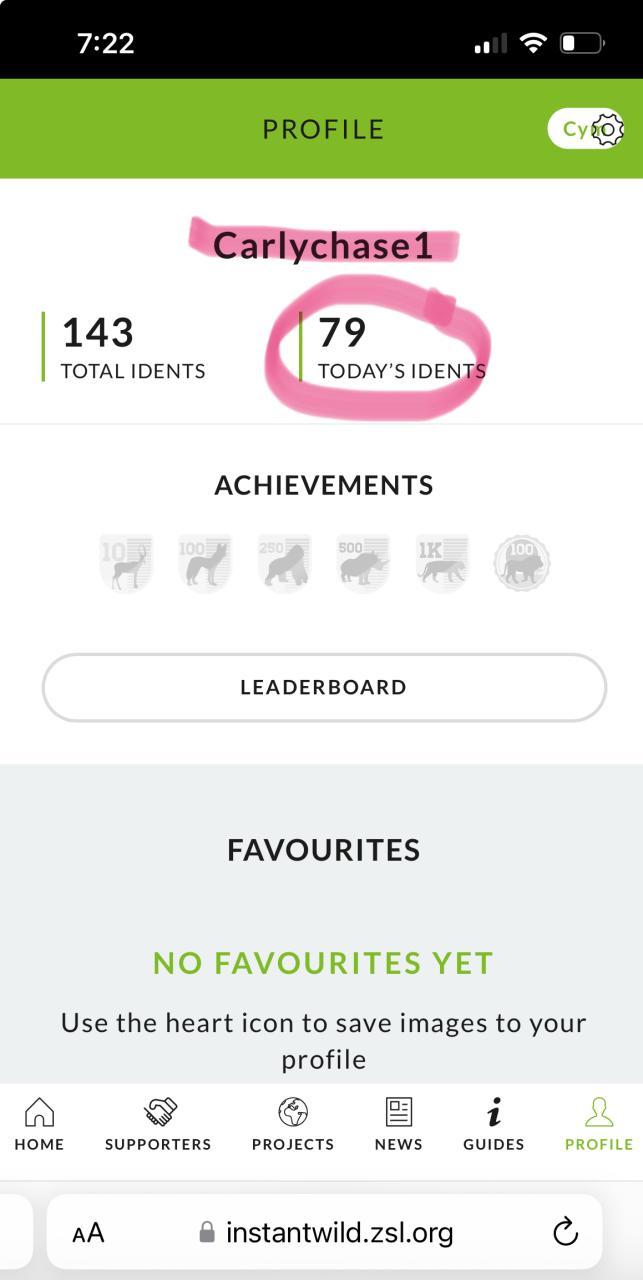
Task: Go to the Home tab
Action: pos(39,1124)
